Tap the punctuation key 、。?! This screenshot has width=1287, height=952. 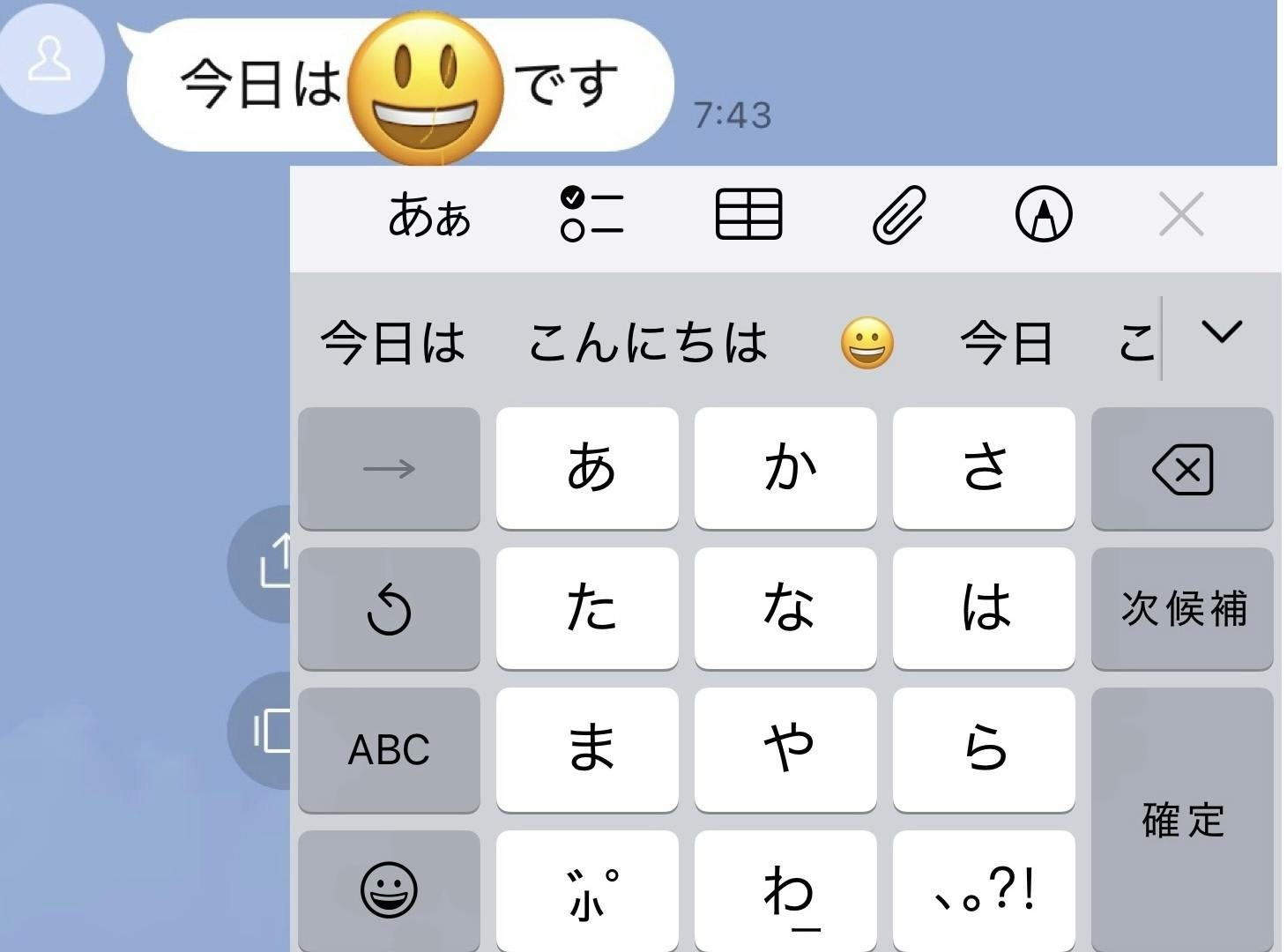[x=984, y=890]
